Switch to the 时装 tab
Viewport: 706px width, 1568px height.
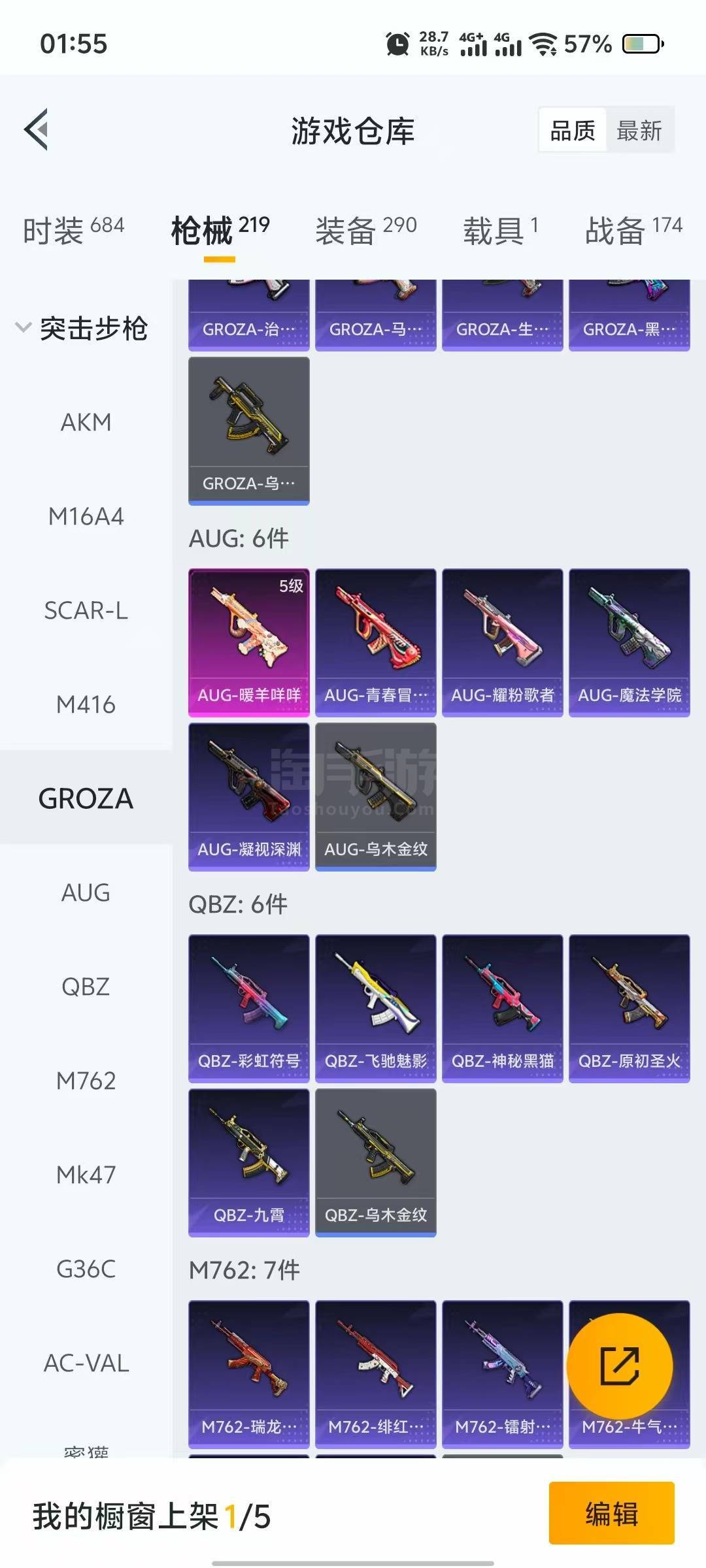click(x=73, y=230)
